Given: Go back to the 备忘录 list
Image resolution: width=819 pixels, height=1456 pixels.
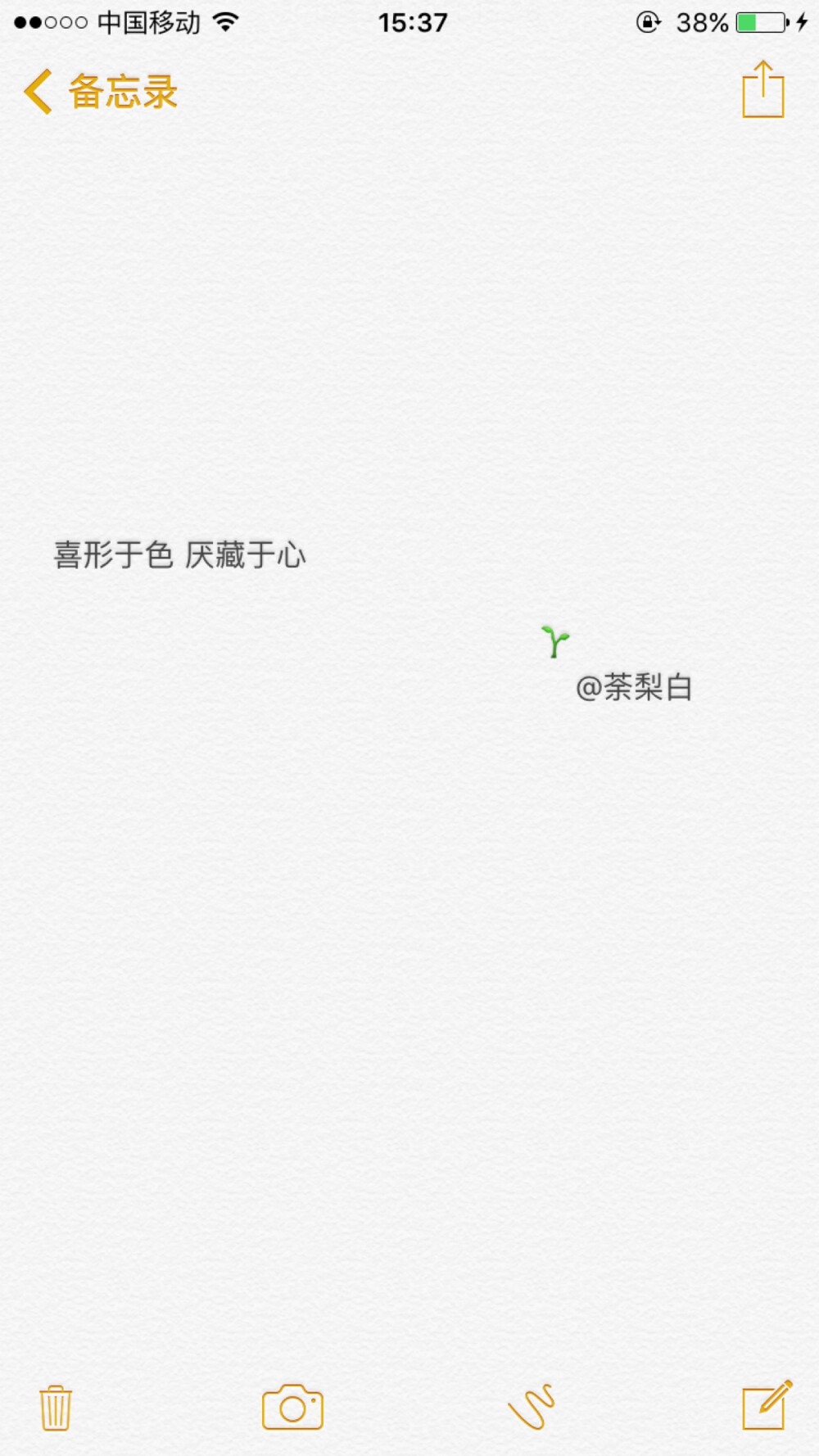Looking at the screenshot, I should [100, 91].
